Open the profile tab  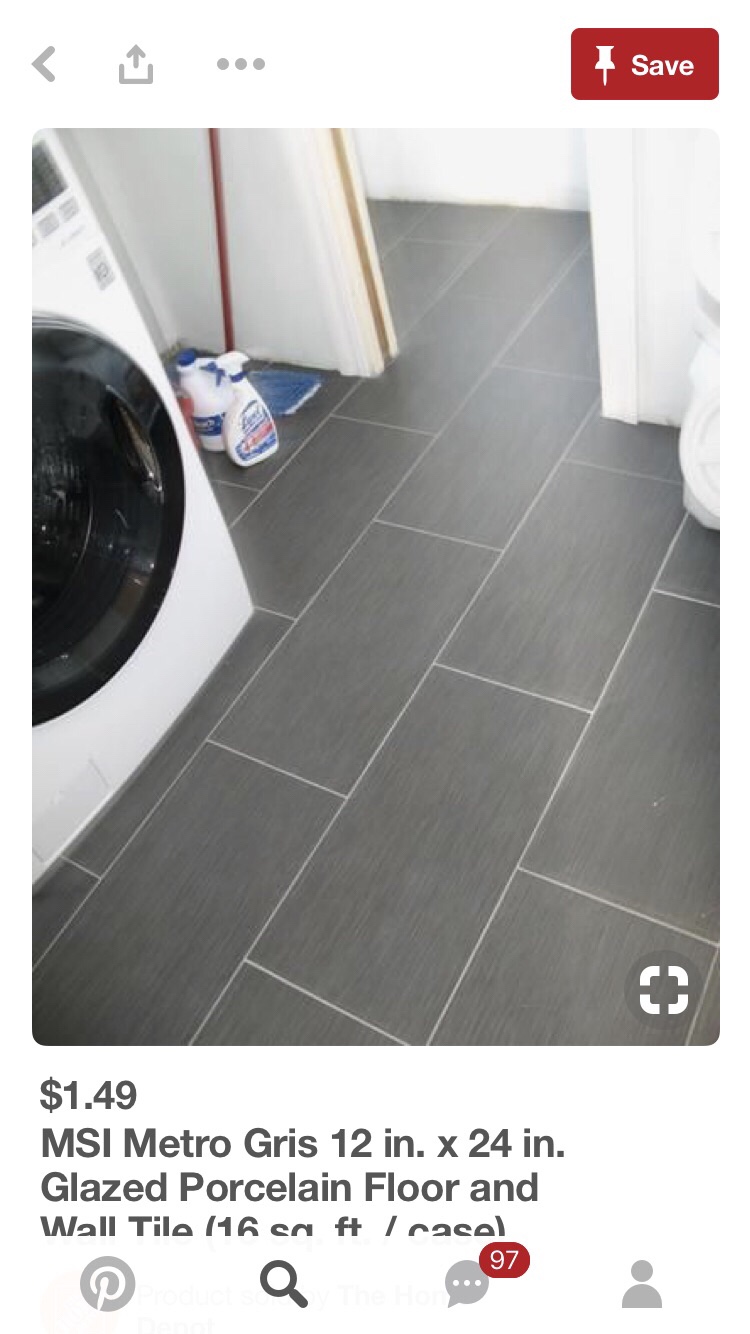click(642, 1284)
